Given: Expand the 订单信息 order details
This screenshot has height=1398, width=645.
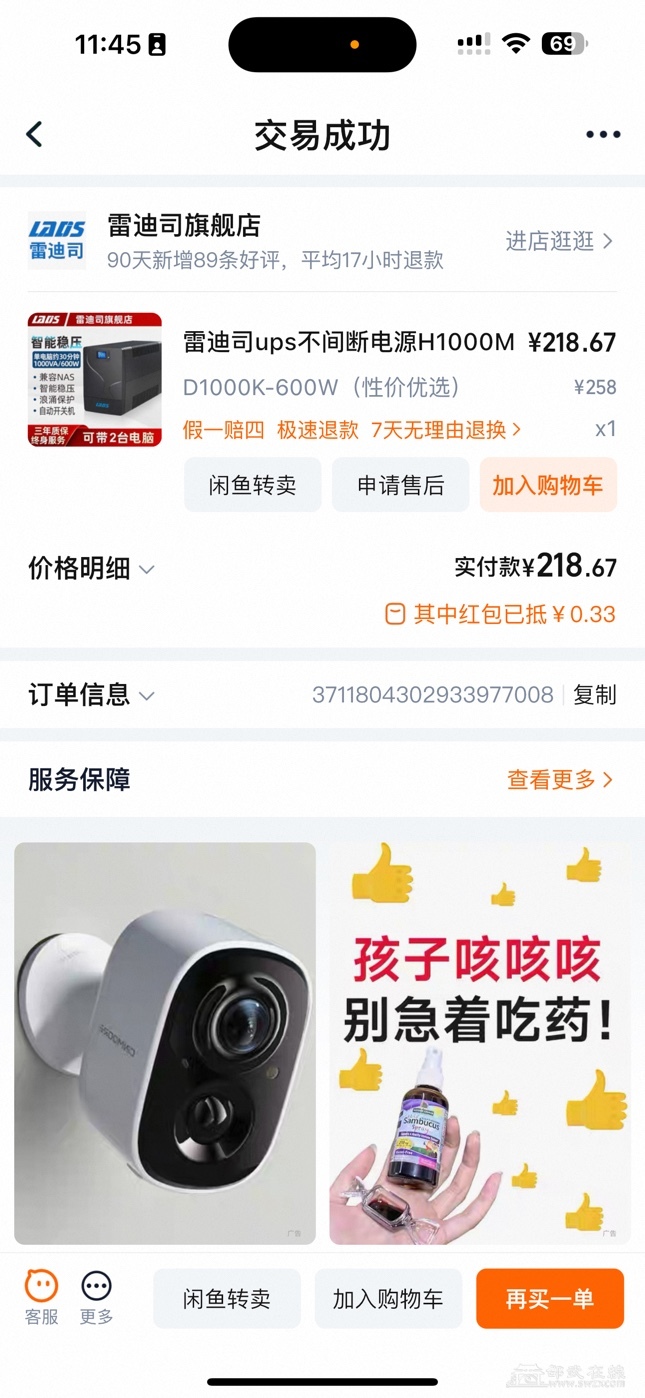Looking at the screenshot, I should (91, 695).
